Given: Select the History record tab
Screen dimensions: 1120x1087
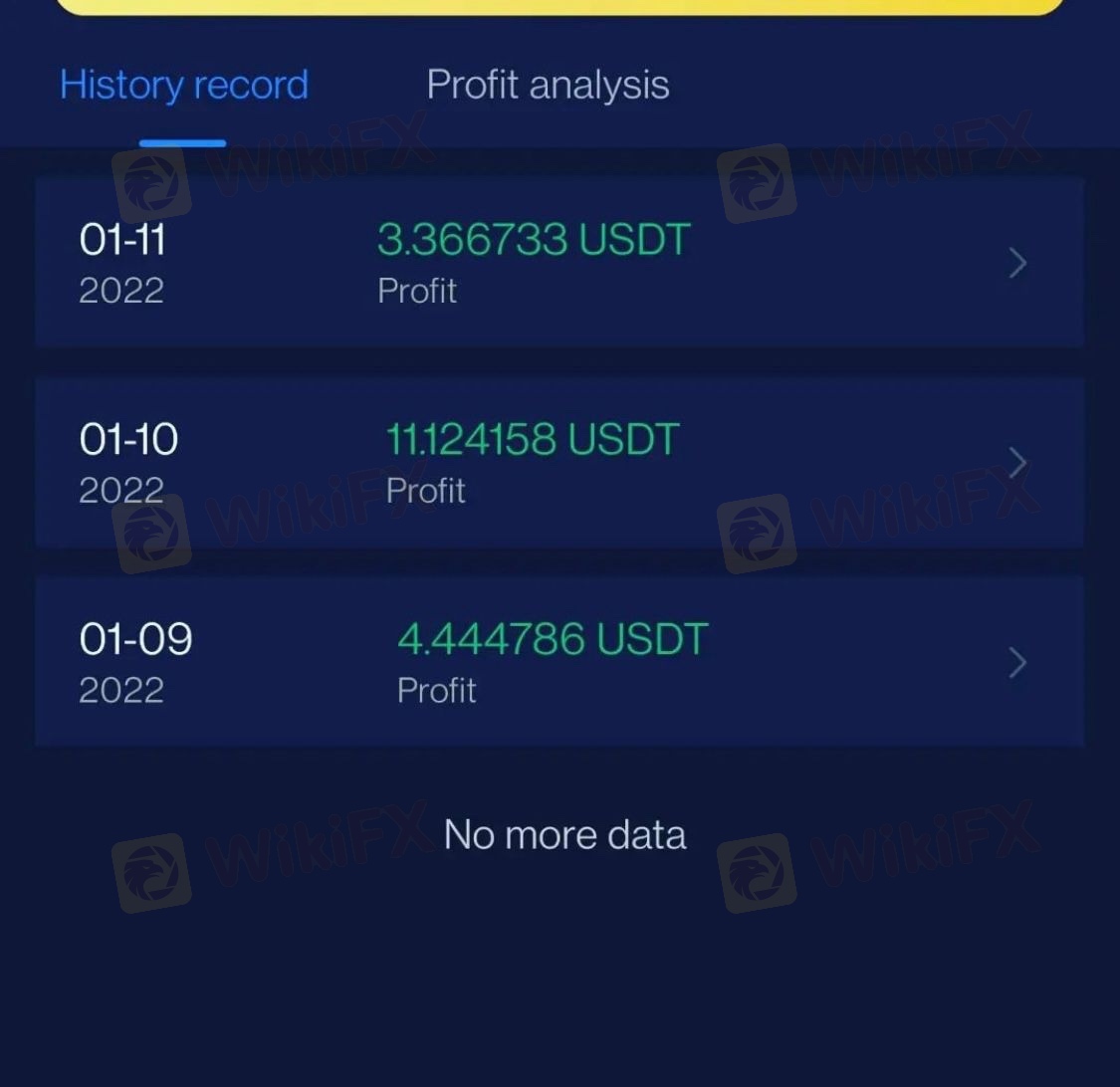Looking at the screenshot, I should 184,86.
